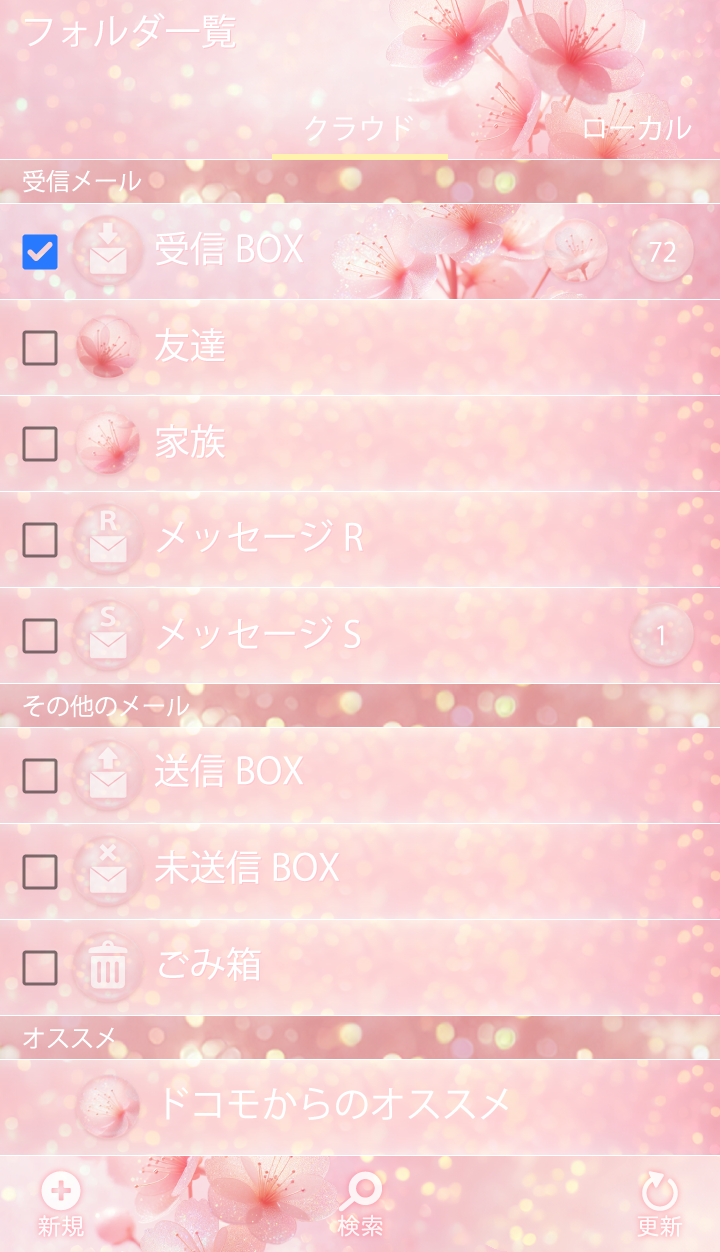
Task: Compose a new mail with 新規
Action: click(61, 1204)
